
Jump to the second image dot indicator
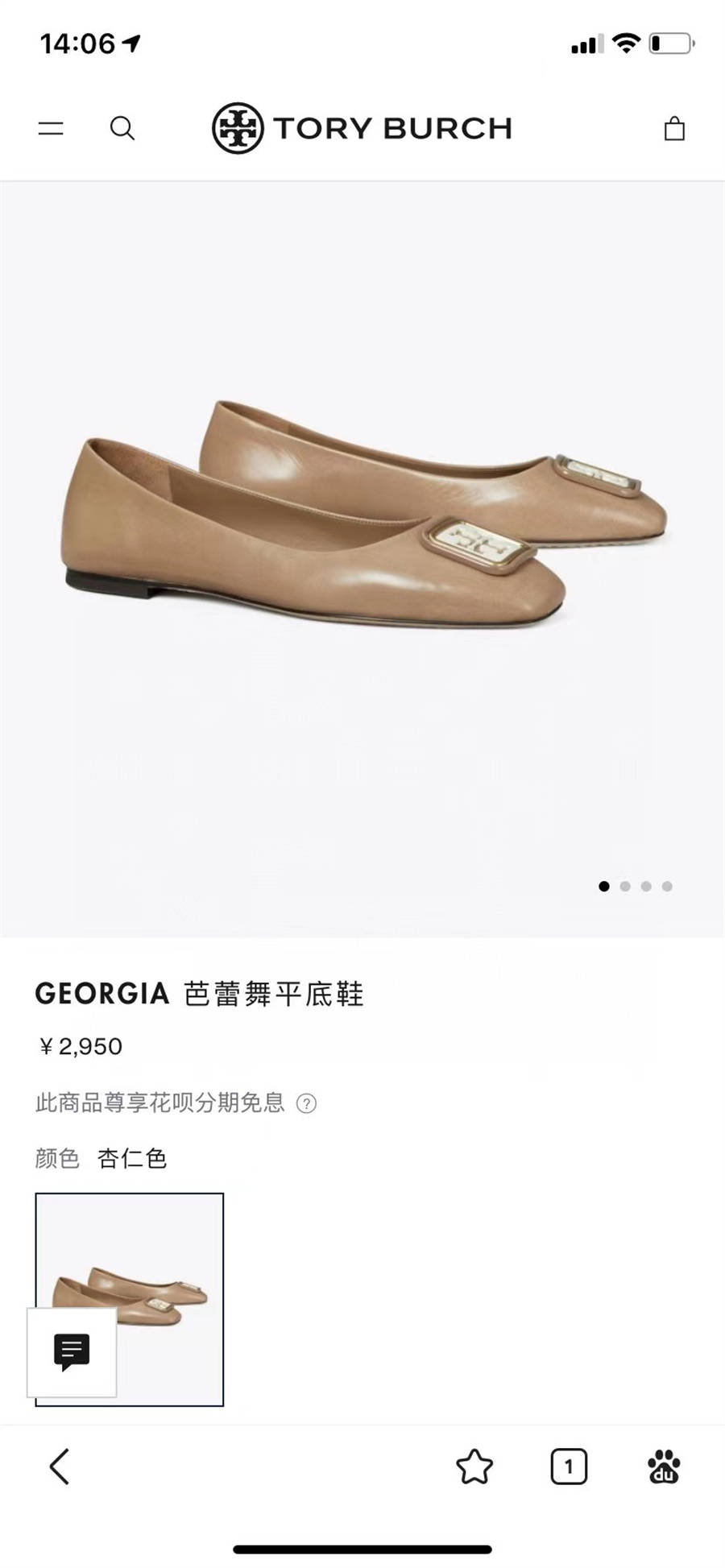pyautogui.click(x=625, y=886)
